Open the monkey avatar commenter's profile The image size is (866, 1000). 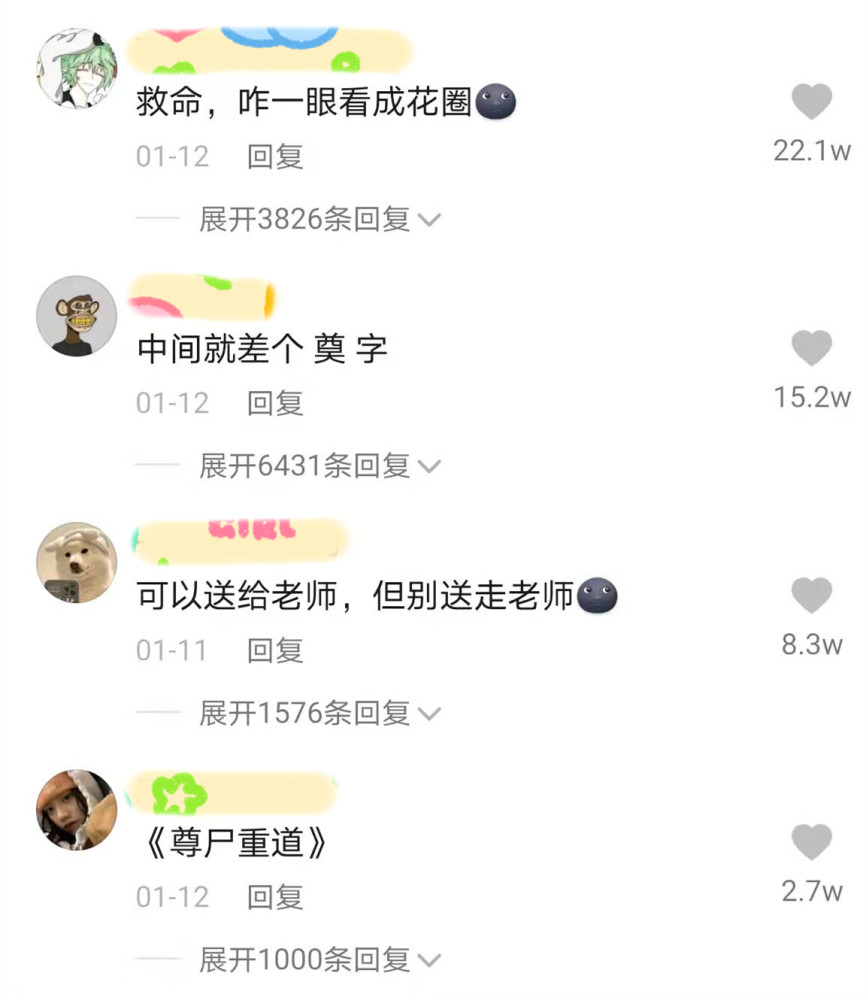pos(77,316)
